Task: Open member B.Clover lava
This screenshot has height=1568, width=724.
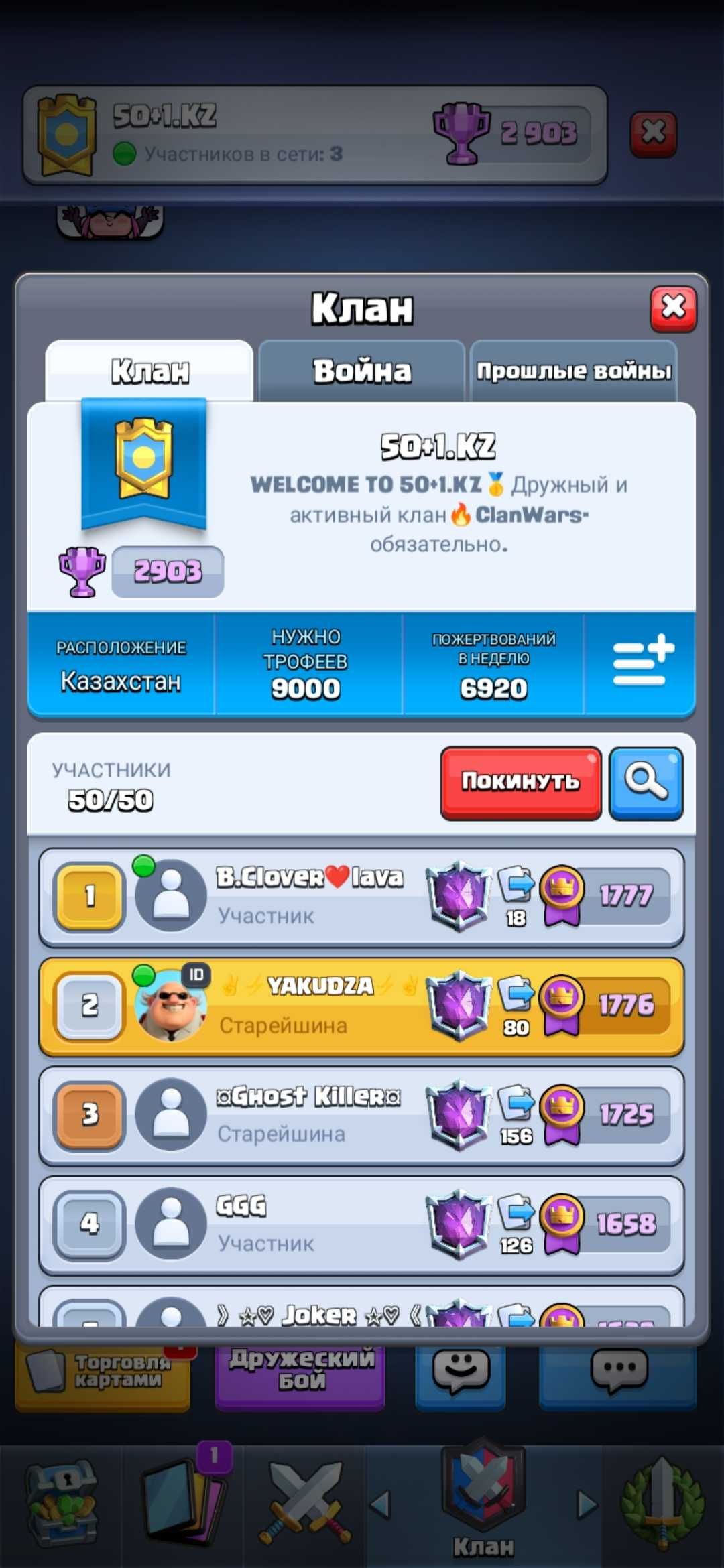Action: click(x=310, y=897)
